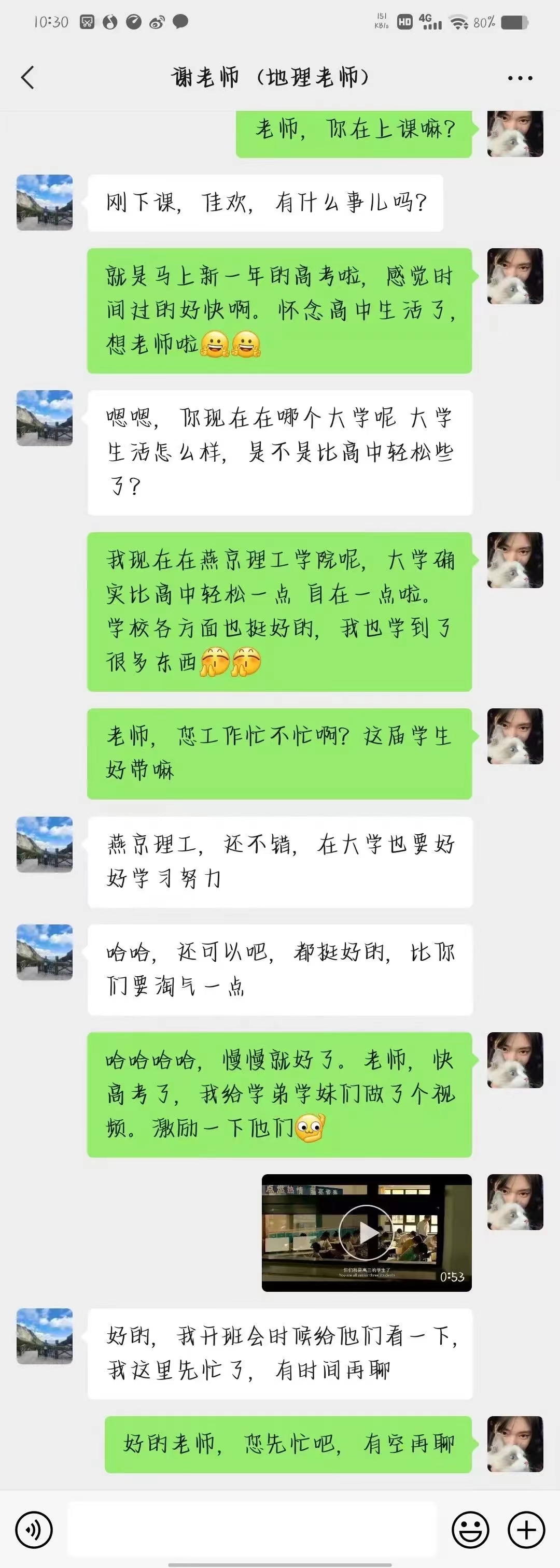Open my avatar beside 老师，你在上课嘛 message
This screenshot has height=1568, width=560.
[x=515, y=133]
